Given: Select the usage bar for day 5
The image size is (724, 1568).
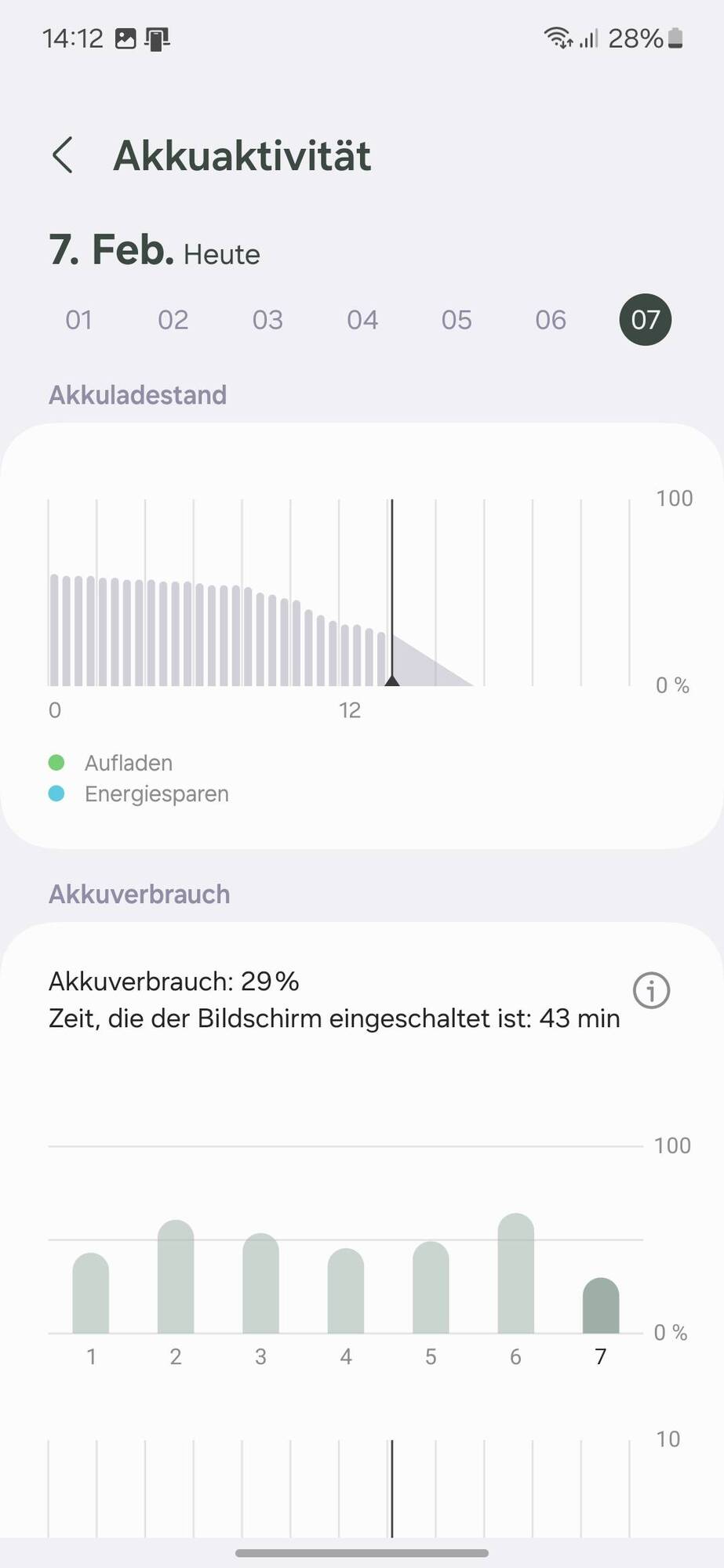Looking at the screenshot, I should (431, 1287).
